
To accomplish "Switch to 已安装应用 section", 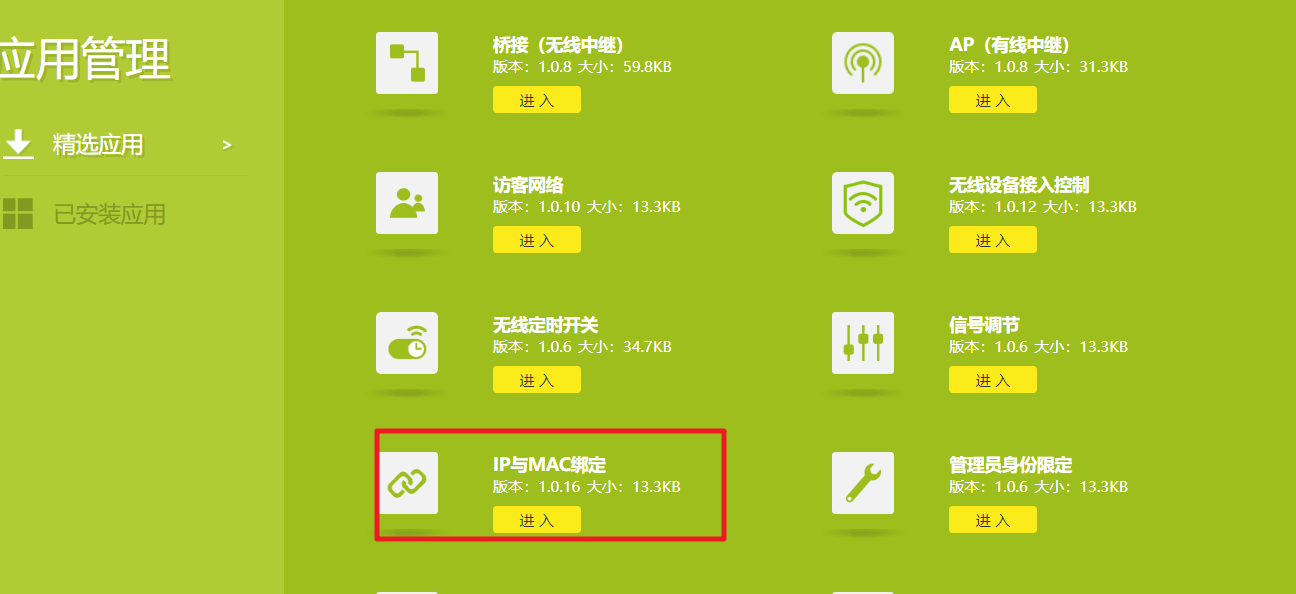I will pos(108,214).
